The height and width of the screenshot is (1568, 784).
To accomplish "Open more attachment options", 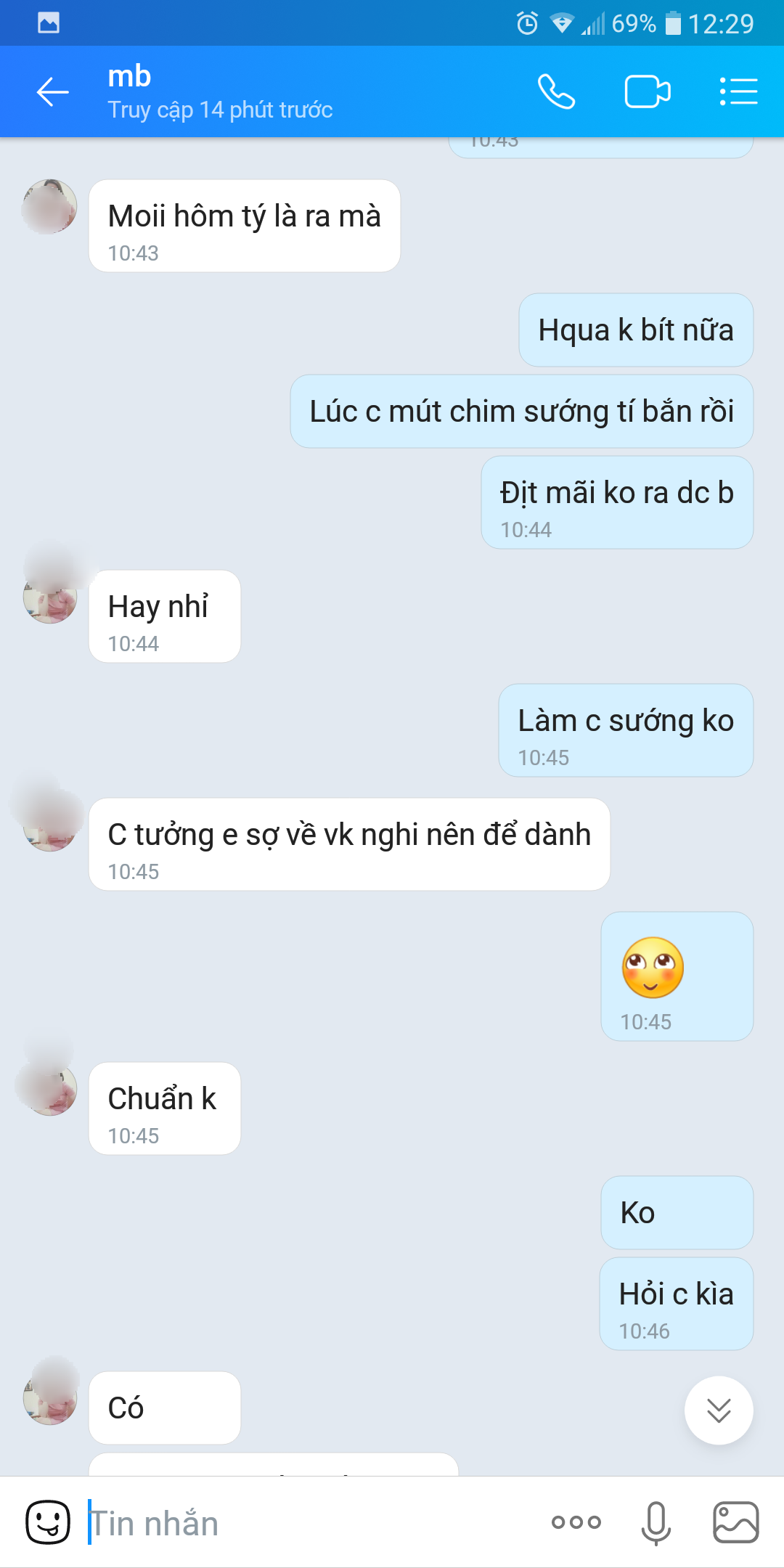I will point(576,1522).
